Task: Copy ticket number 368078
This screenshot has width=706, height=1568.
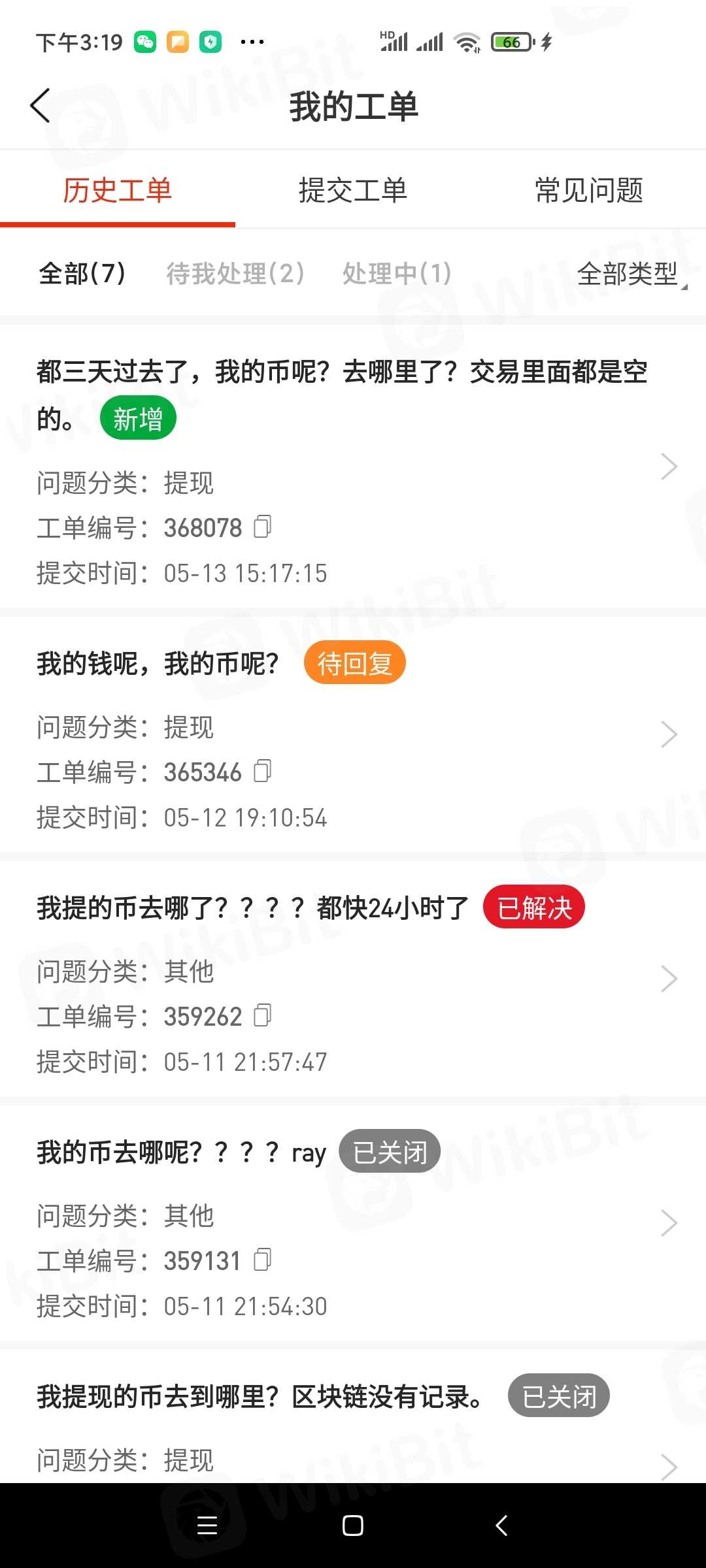Action: coord(262,527)
